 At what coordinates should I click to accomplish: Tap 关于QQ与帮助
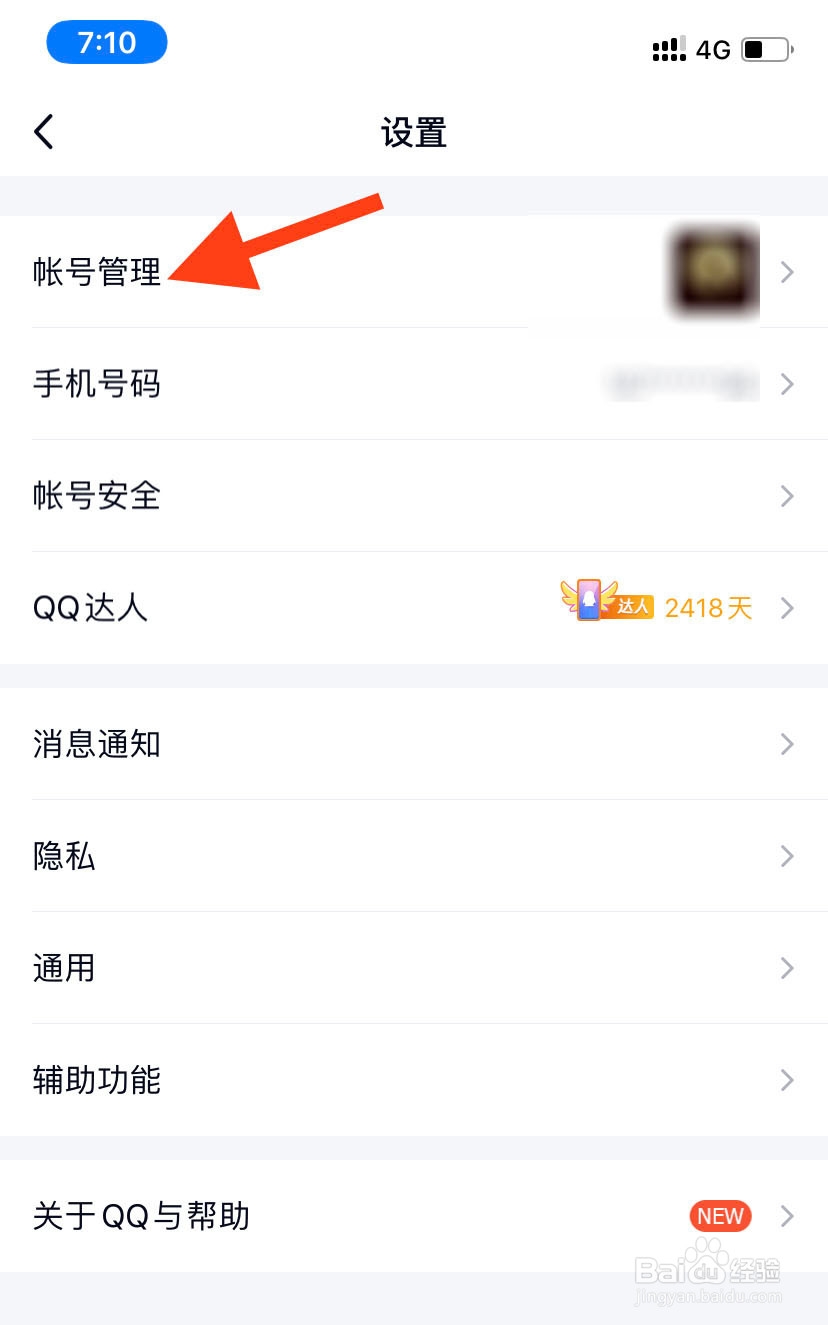pos(142,1216)
